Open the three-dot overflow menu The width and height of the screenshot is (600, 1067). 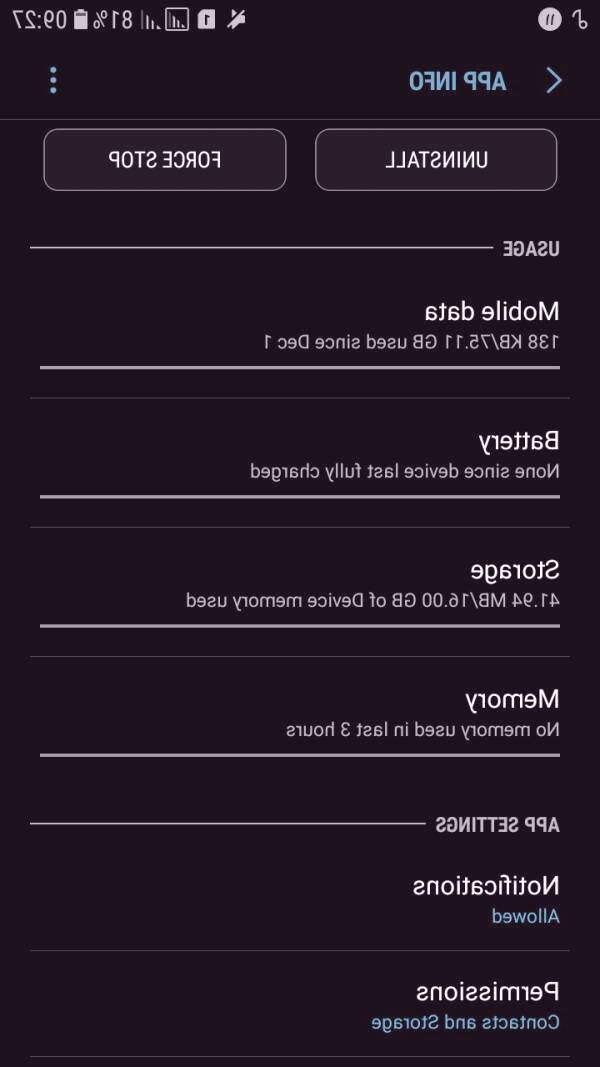pyautogui.click(x=53, y=81)
